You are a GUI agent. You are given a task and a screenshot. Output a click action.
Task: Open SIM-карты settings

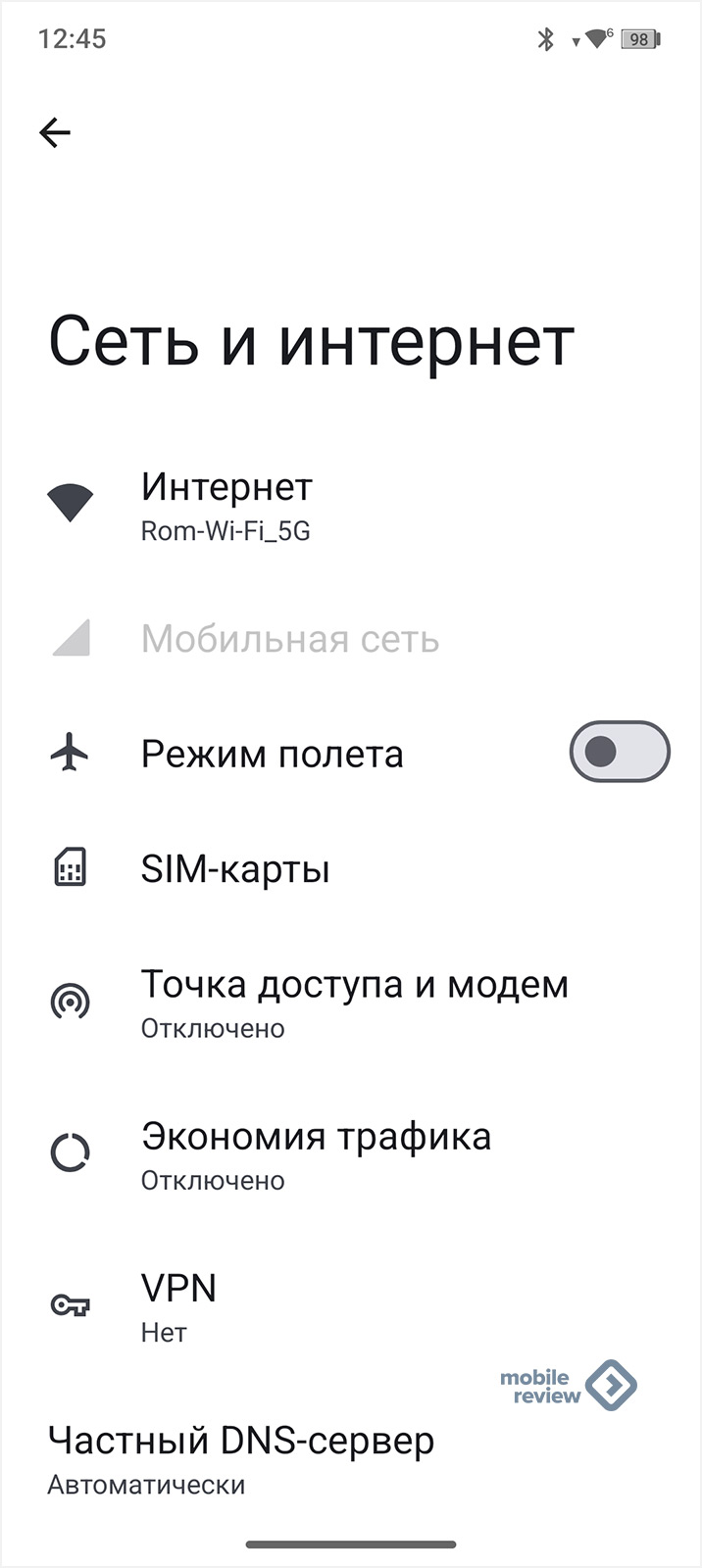(x=235, y=869)
